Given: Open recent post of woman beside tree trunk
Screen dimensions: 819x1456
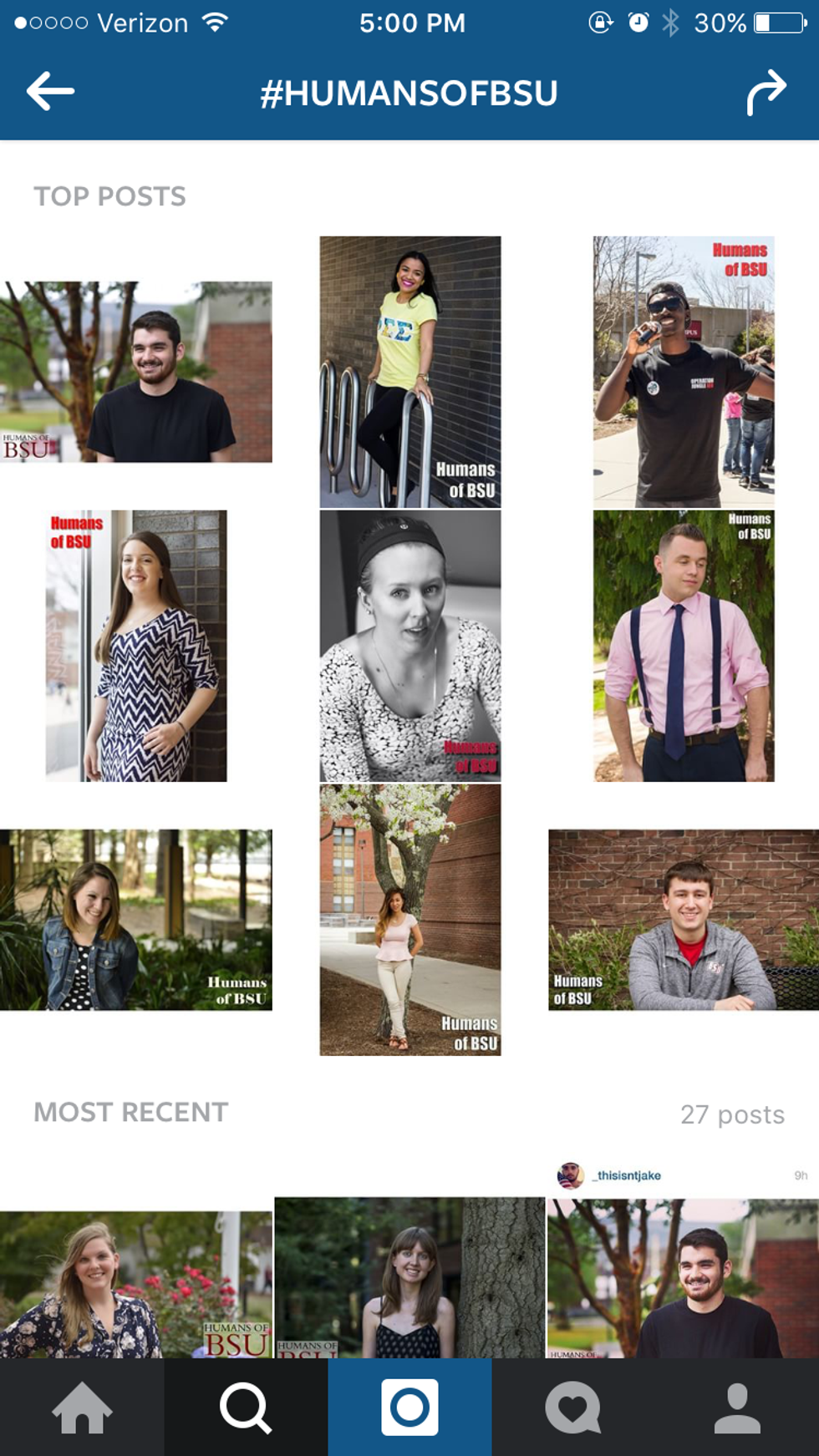Looking at the screenshot, I should (x=409, y=1278).
